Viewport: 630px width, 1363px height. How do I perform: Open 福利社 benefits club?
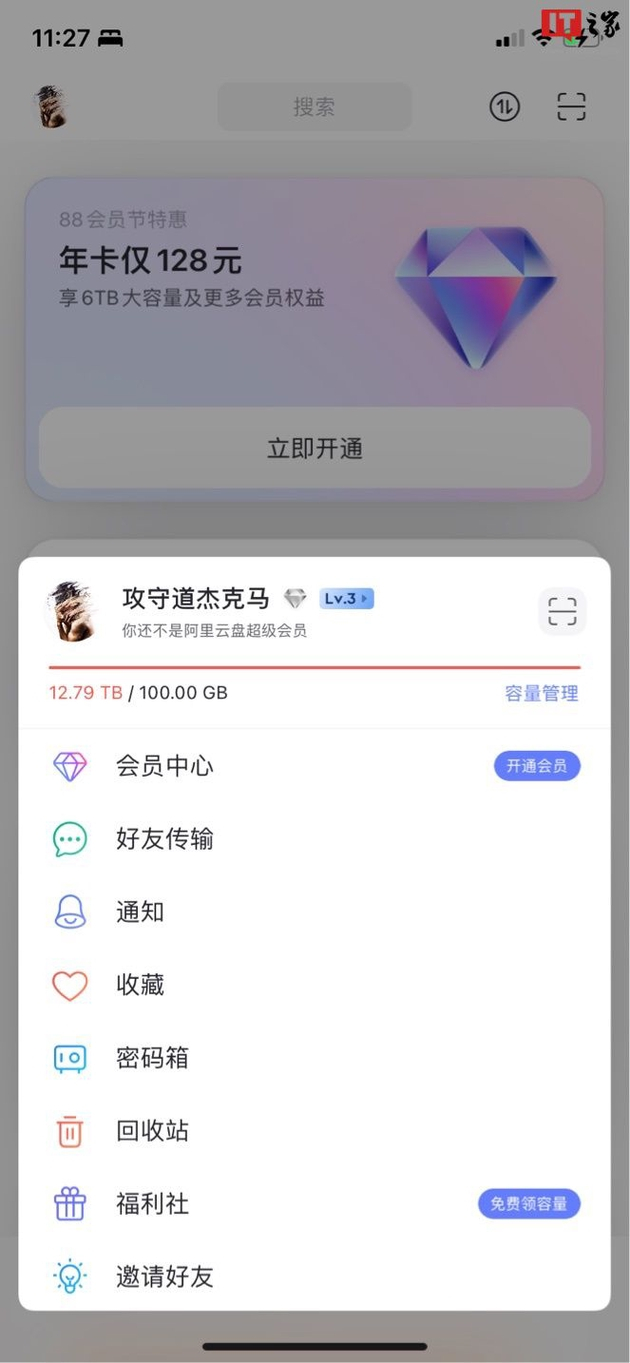[152, 1204]
